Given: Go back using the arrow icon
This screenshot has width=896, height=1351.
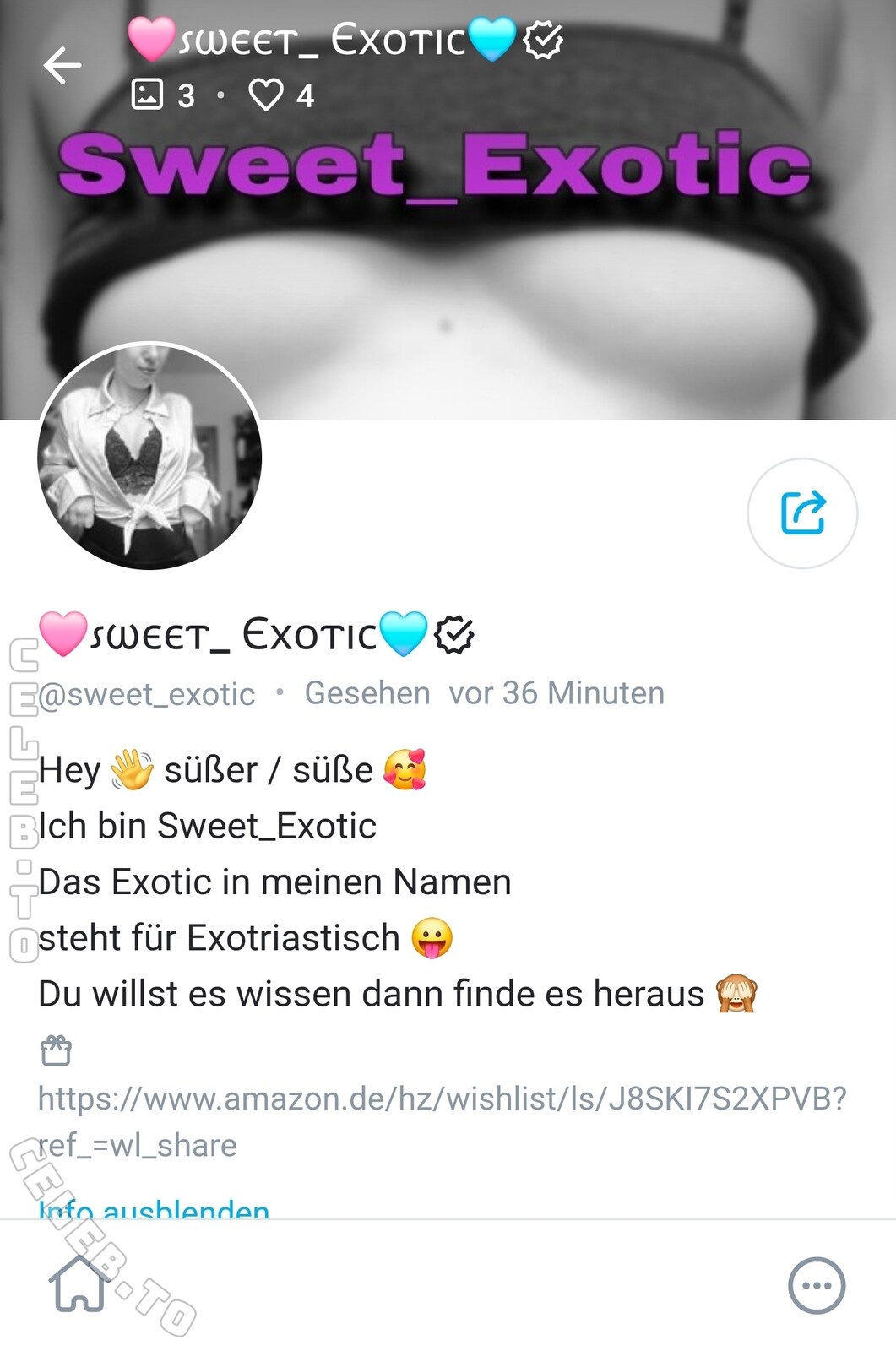Looking at the screenshot, I should tap(62, 66).
